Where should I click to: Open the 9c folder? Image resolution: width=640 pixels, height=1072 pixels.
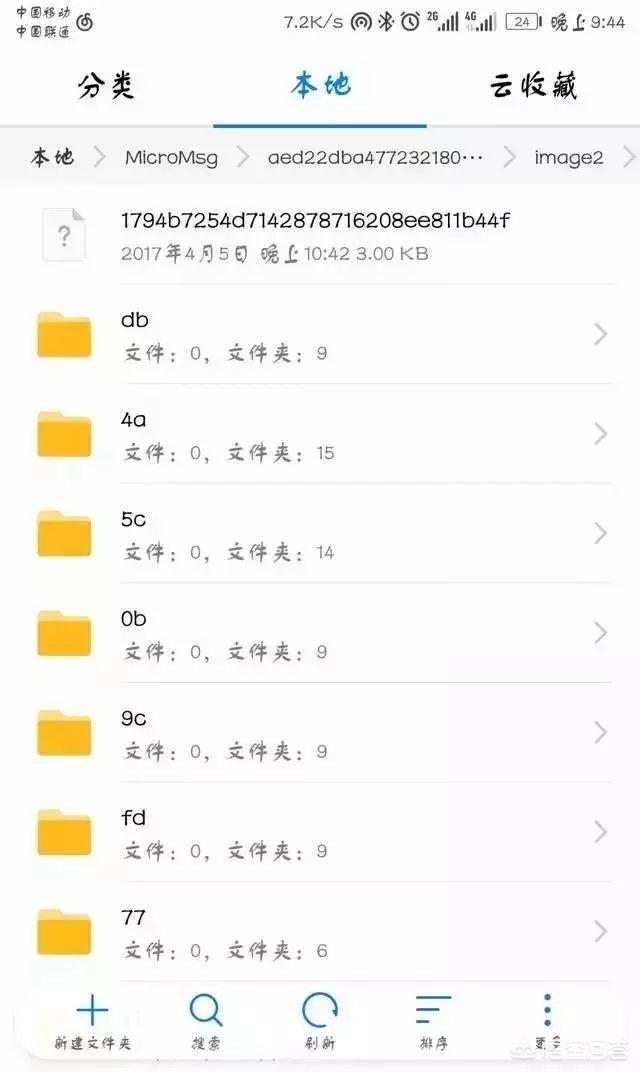coord(320,733)
